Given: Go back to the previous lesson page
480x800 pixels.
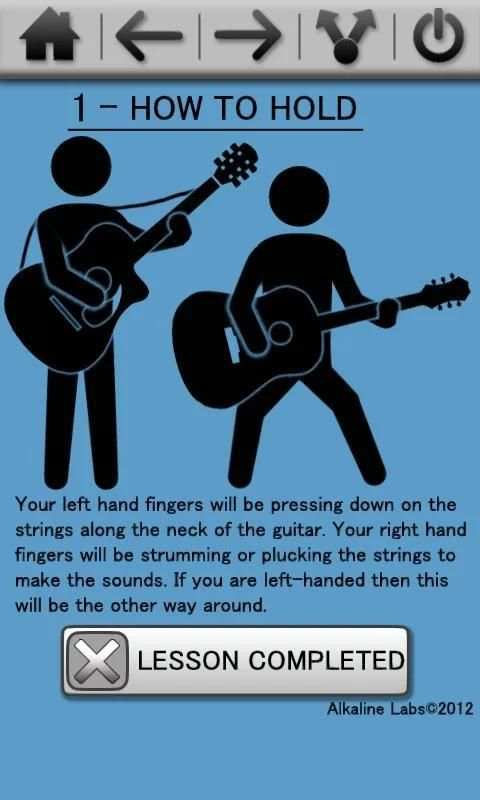Looking at the screenshot, I should pos(149,35).
